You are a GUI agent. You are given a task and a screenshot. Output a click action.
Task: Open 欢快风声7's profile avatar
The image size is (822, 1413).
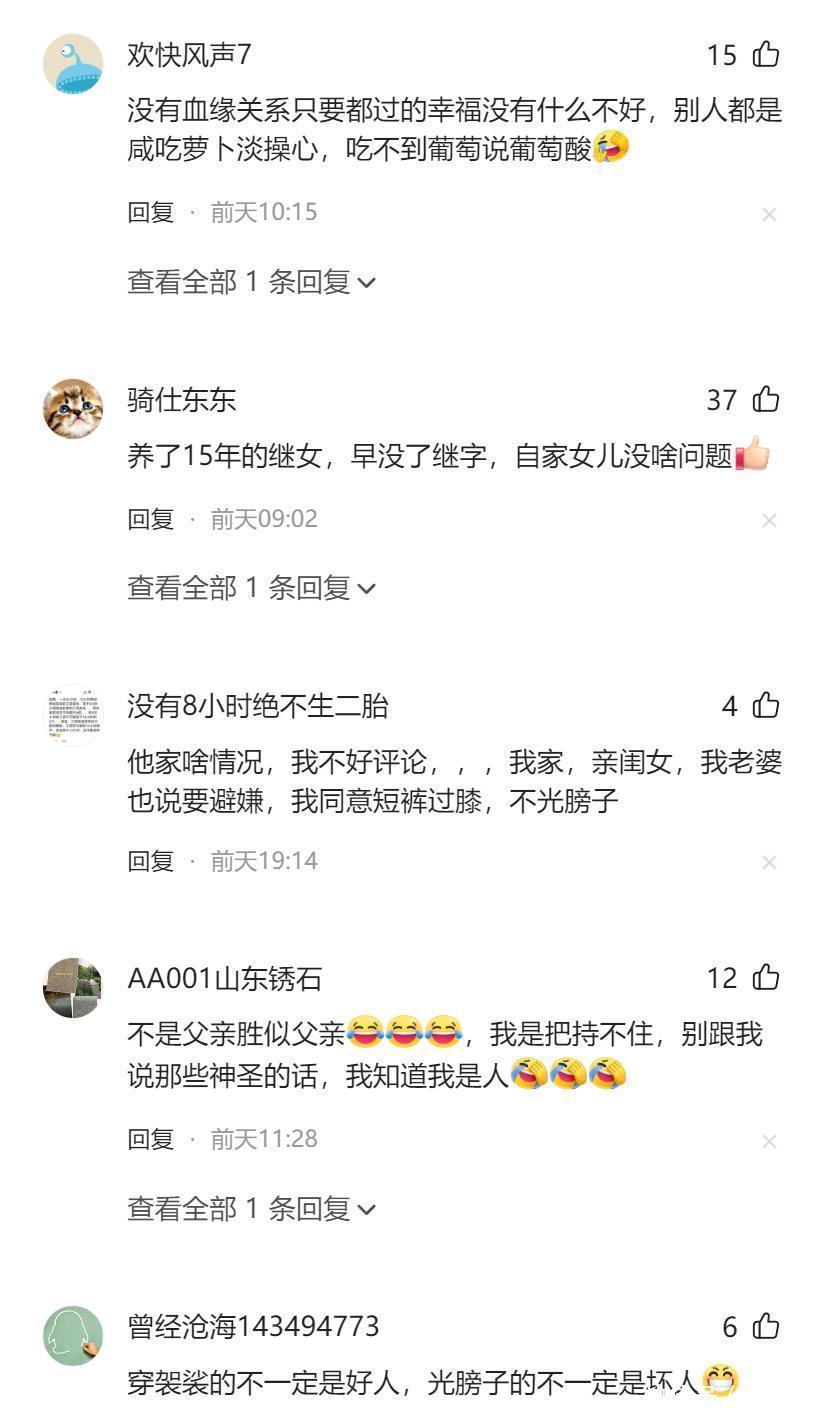[x=73, y=64]
